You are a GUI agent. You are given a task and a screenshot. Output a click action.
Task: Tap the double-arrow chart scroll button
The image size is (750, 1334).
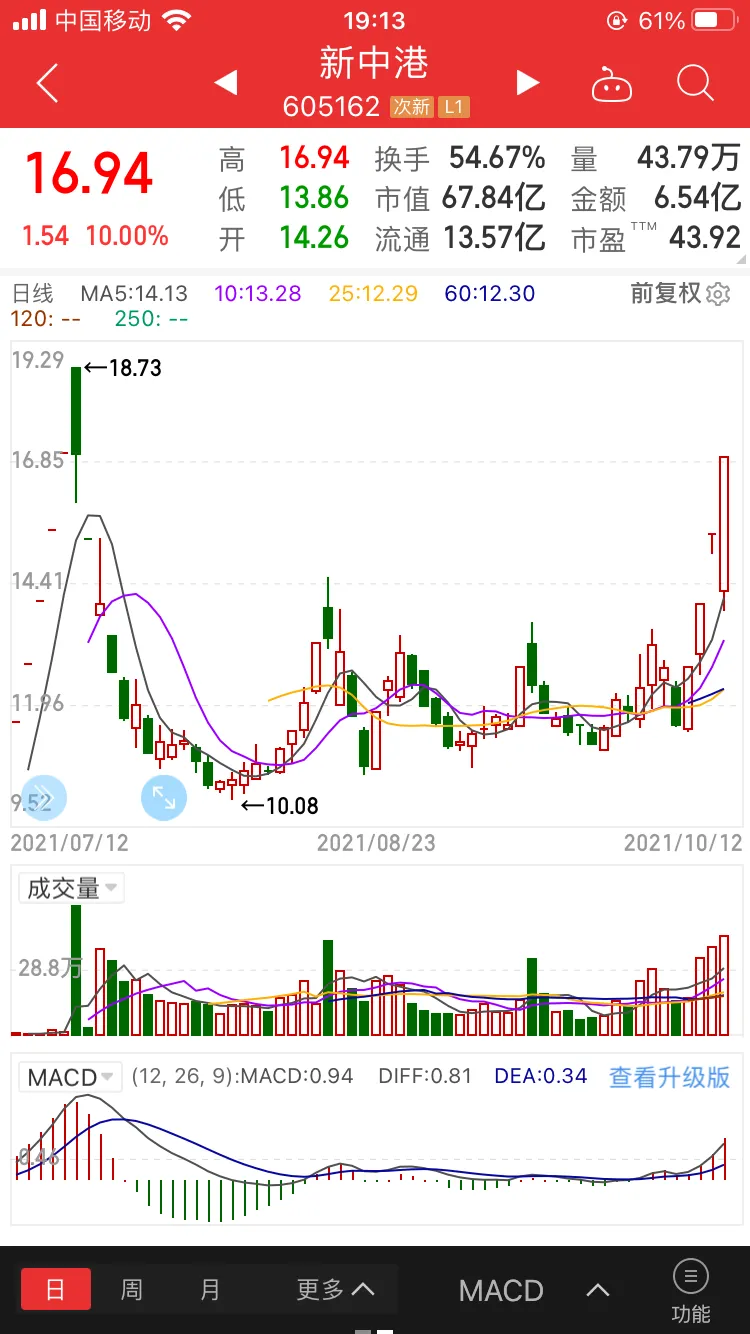click(x=43, y=798)
